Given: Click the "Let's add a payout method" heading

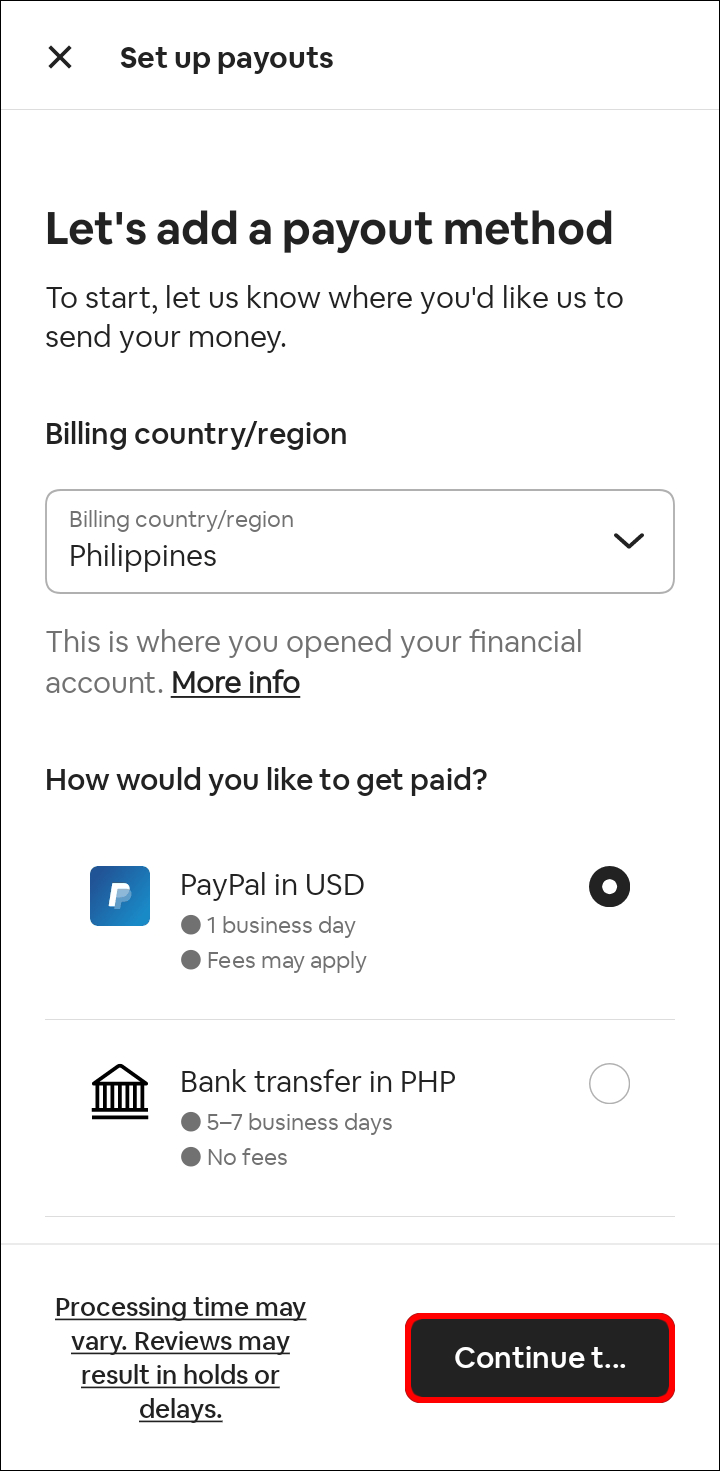Looking at the screenshot, I should pyautogui.click(x=328, y=229).
